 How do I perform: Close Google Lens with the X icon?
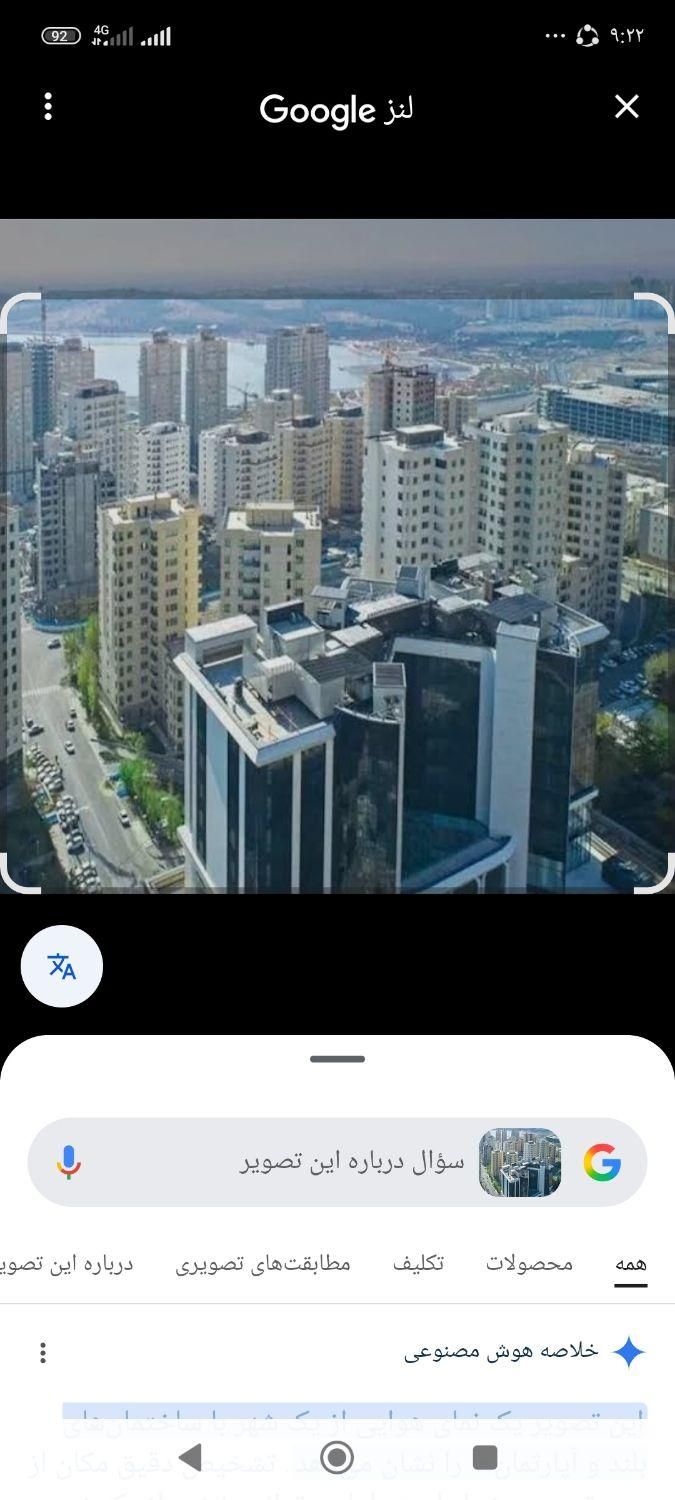[626, 107]
